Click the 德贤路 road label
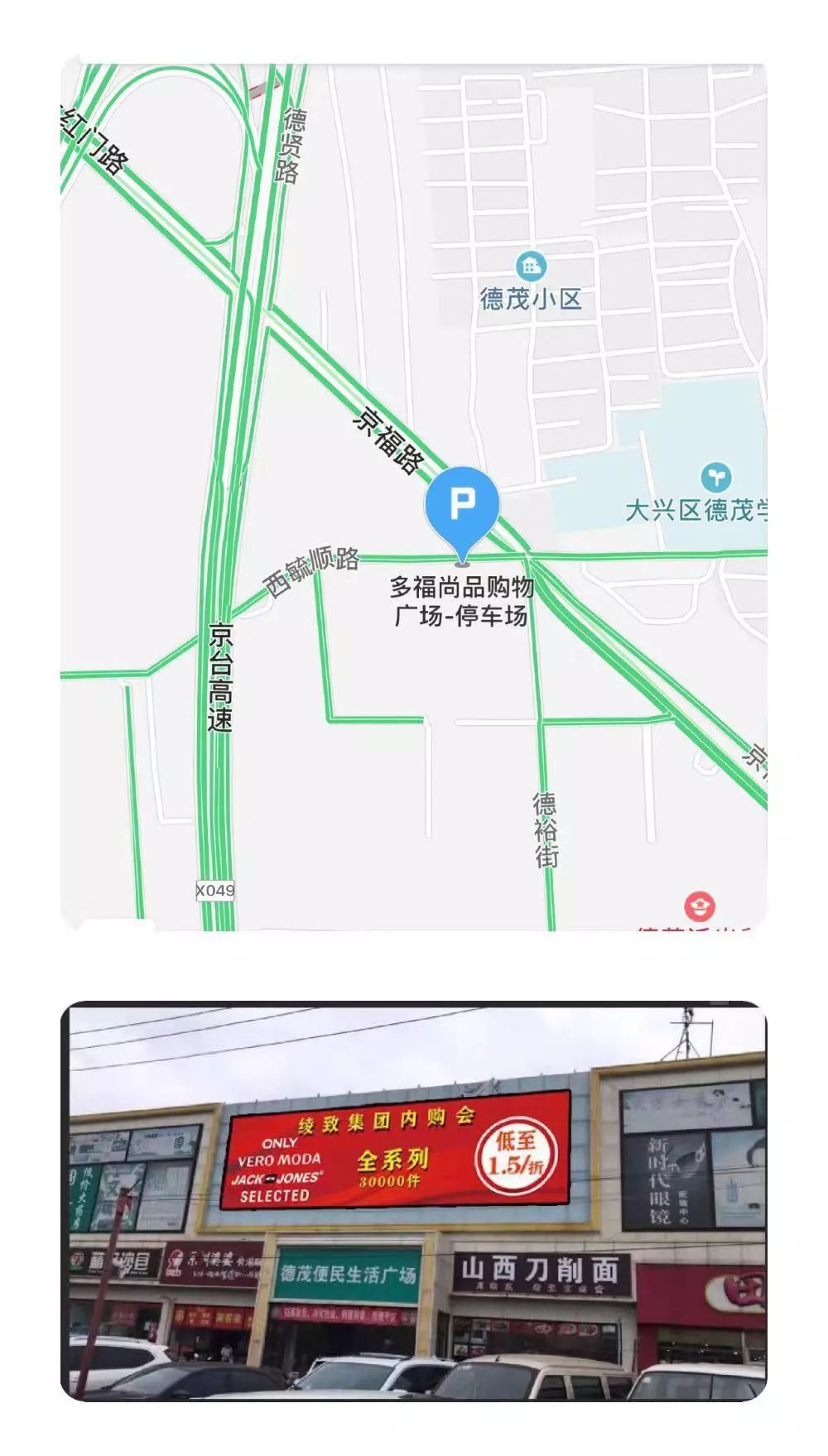The image size is (828, 1456). tap(289, 147)
